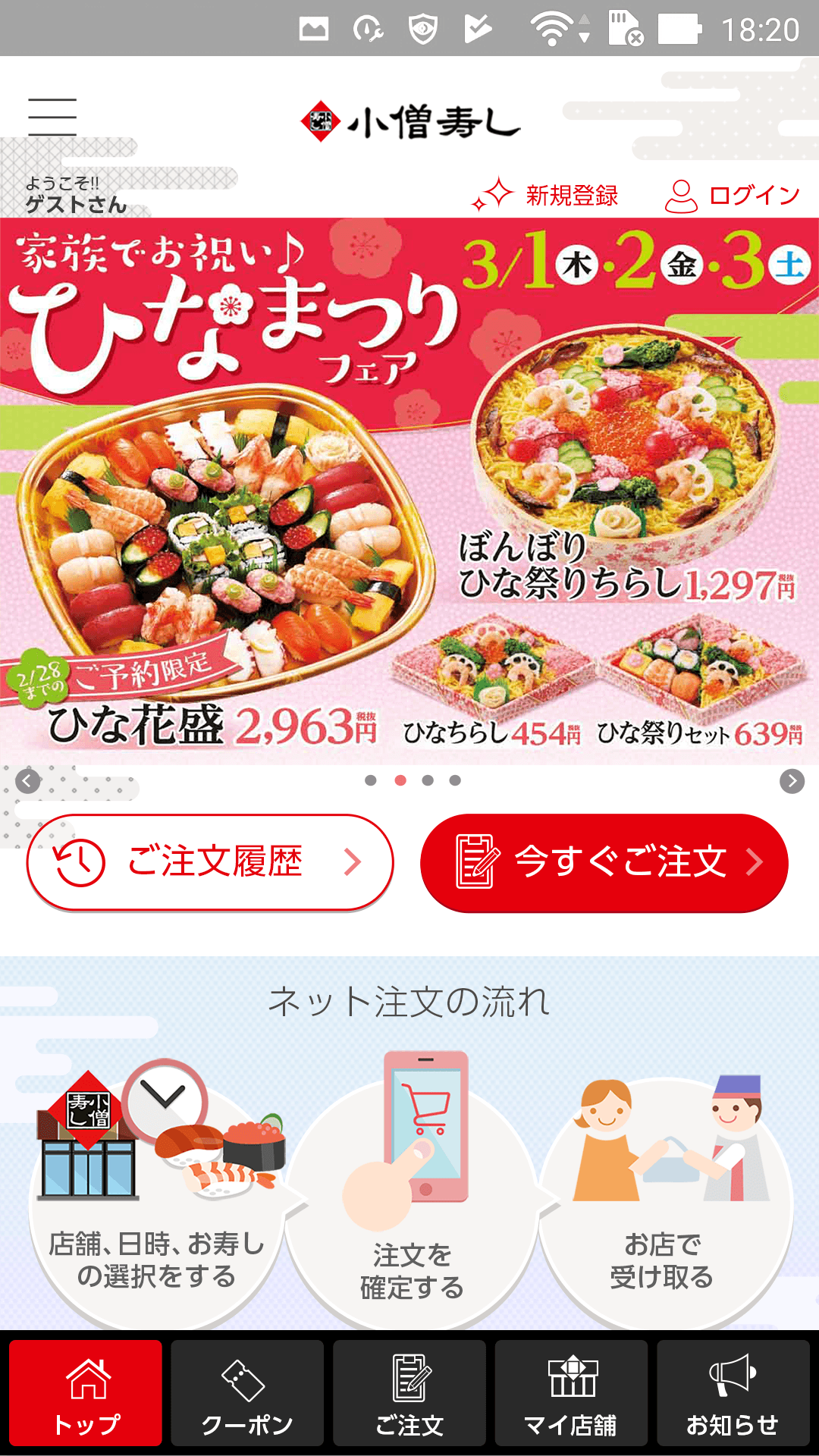
Task: Open the お知らせ notices tab
Action: click(x=733, y=1393)
